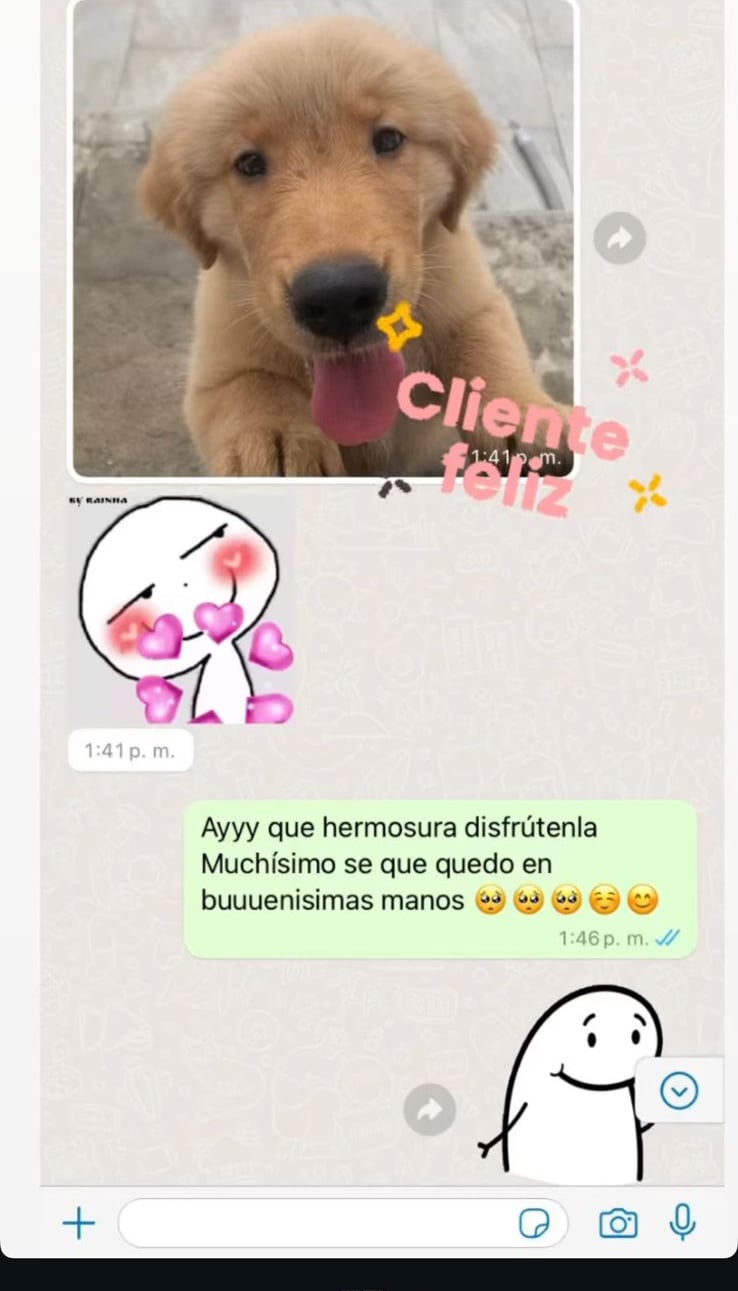738x1291 pixels.
Task: Open the attachment plus menu
Action: coord(78,1222)
